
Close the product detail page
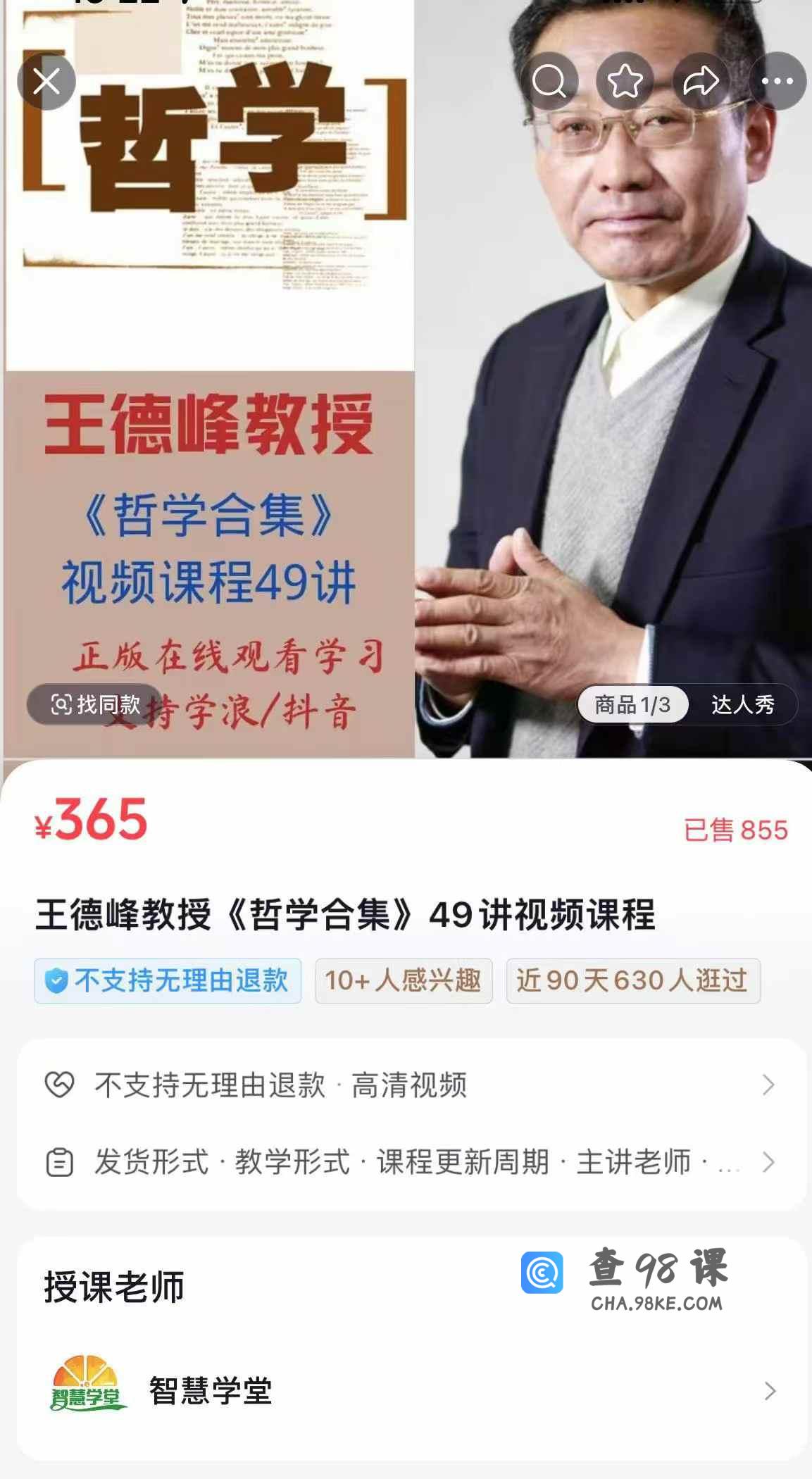click(46, 82)
